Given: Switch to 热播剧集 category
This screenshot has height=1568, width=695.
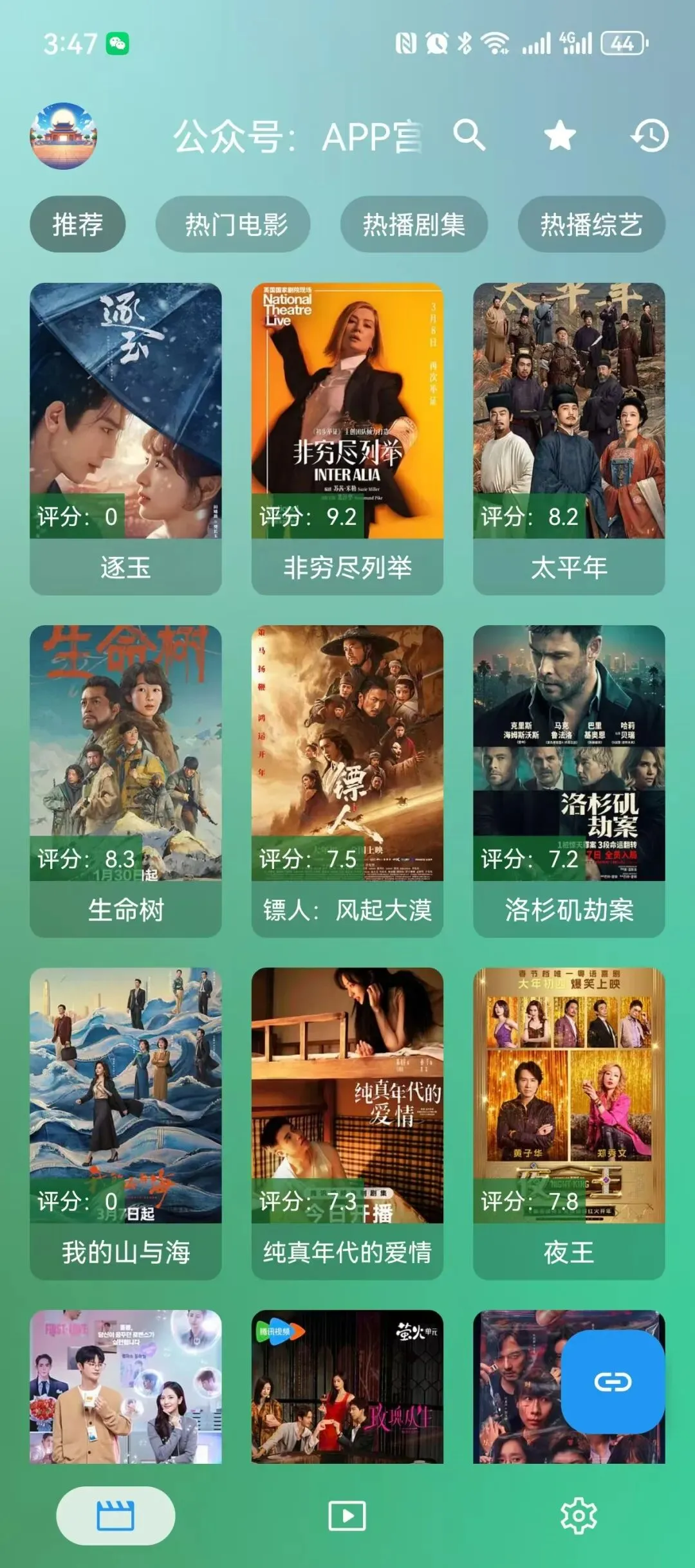Looking at the screenshot, I should pos(414,224).
